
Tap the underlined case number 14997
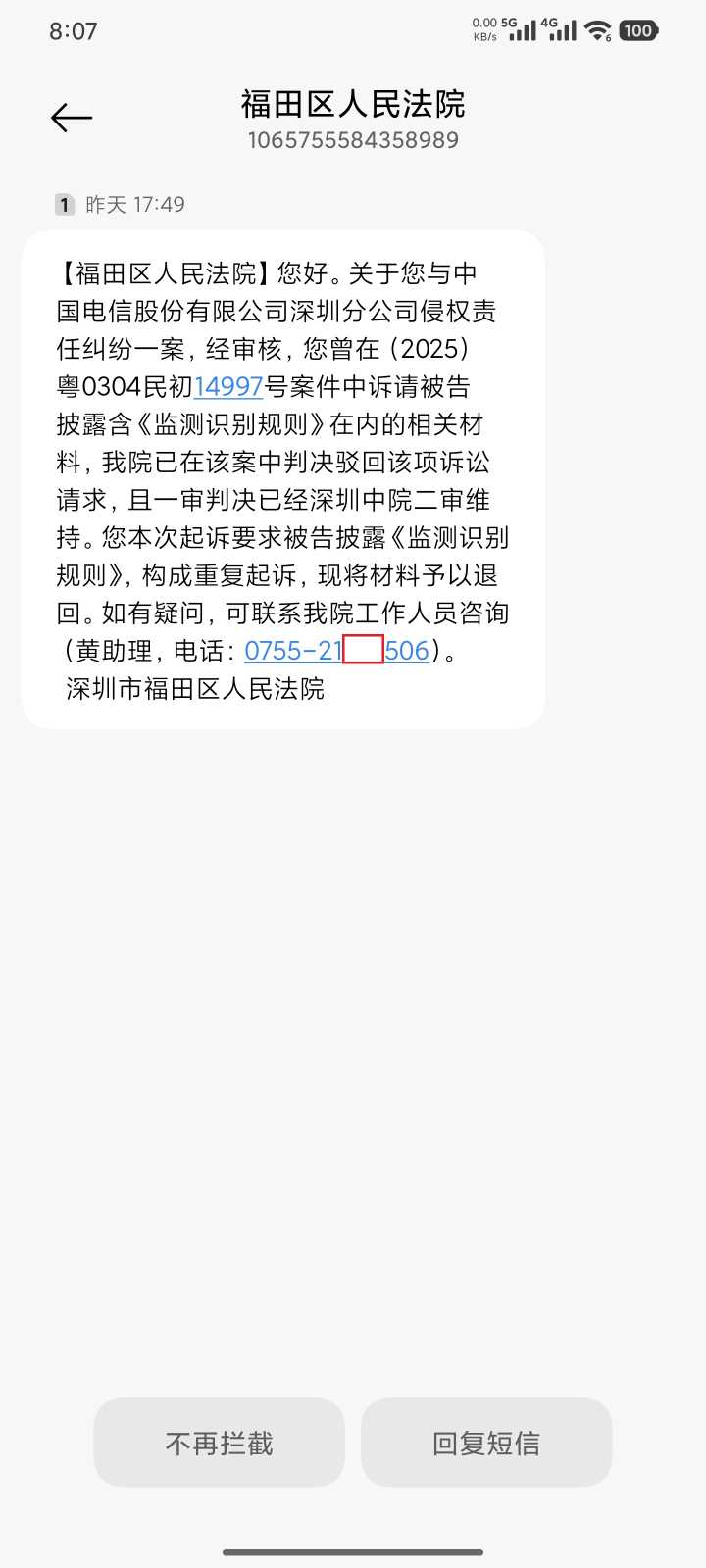(x=227, y=387)
